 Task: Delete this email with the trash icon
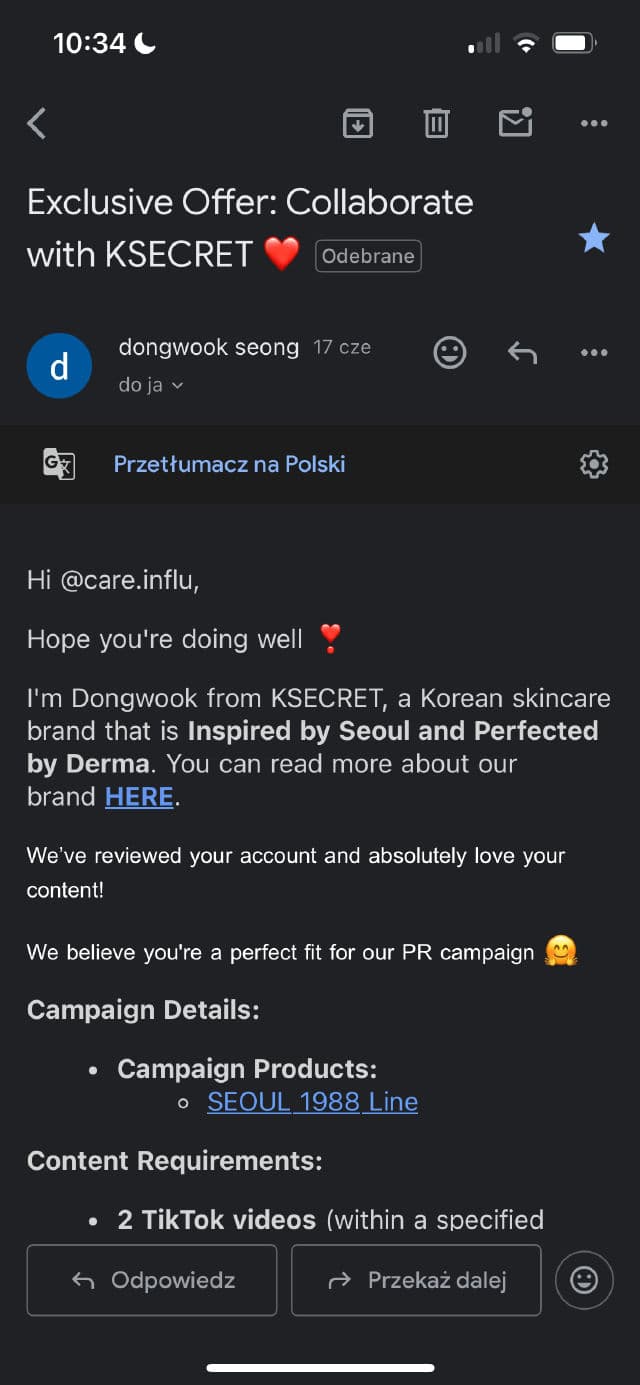436,124
